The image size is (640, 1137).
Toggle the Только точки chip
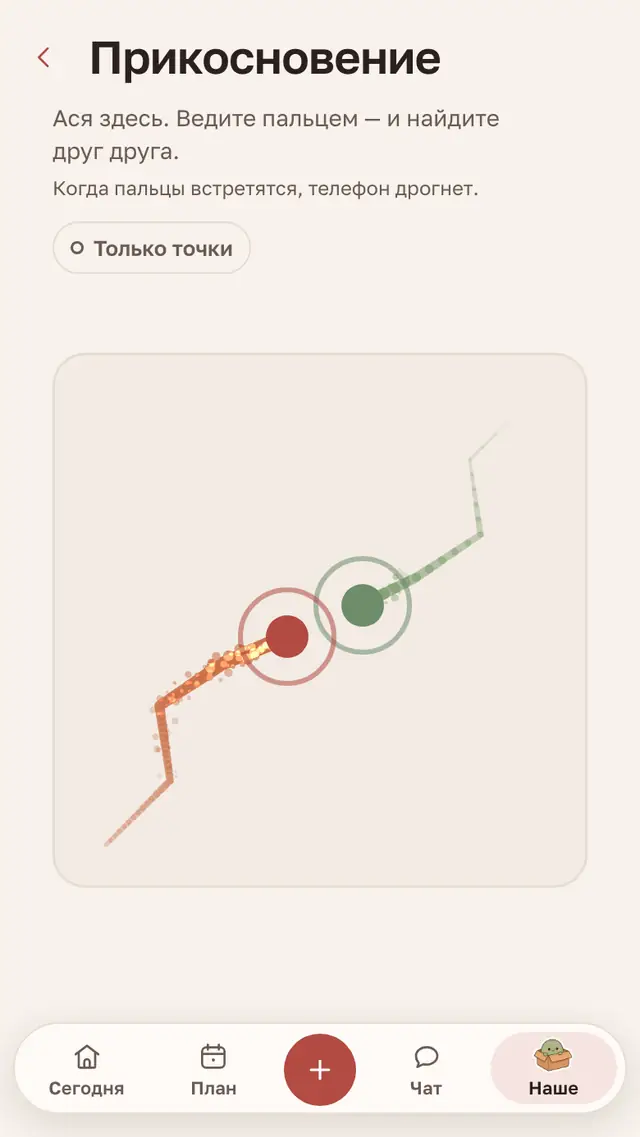tap(151, 248)
